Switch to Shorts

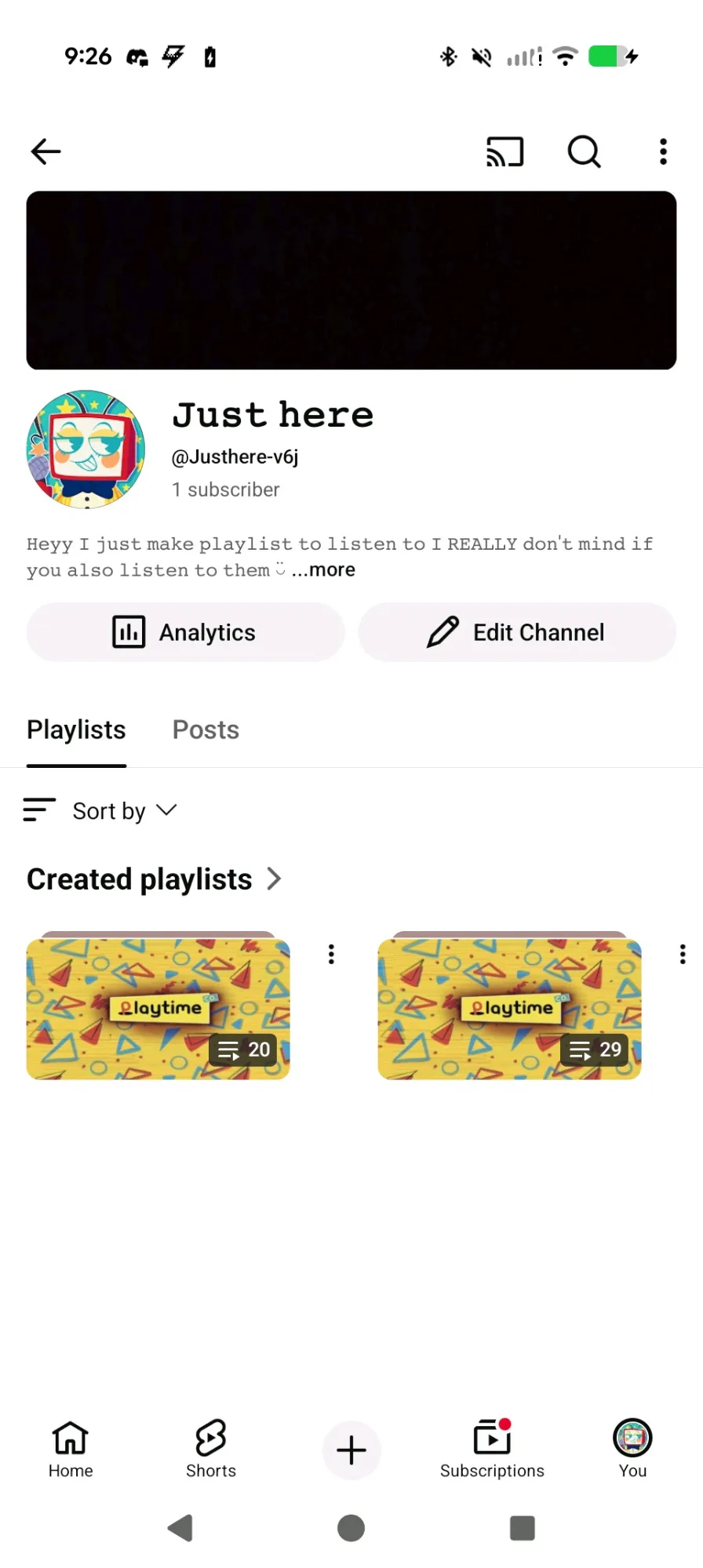(210, 1450)
